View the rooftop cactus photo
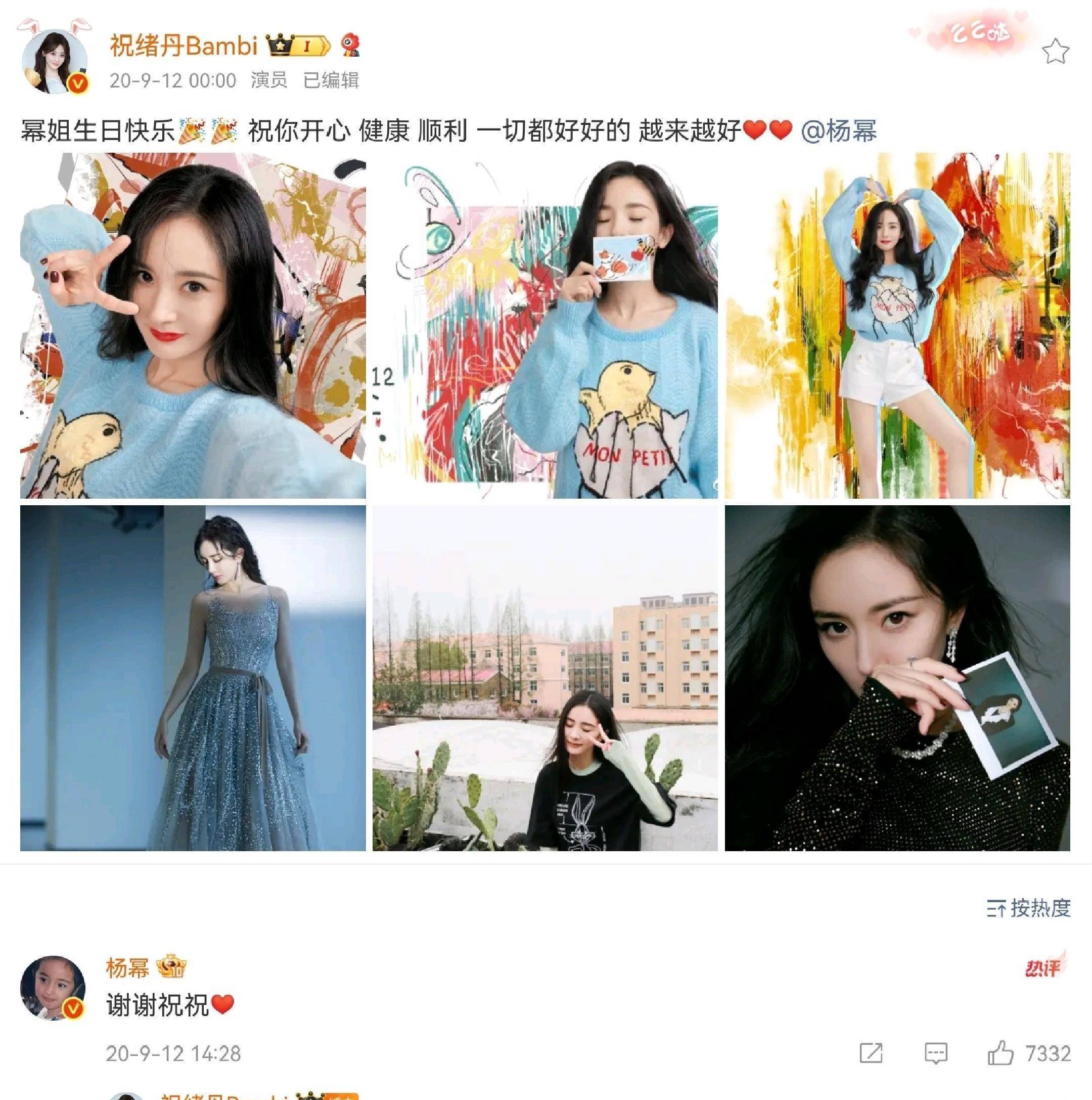The image size is (1092, 1100). coord(544,678)
